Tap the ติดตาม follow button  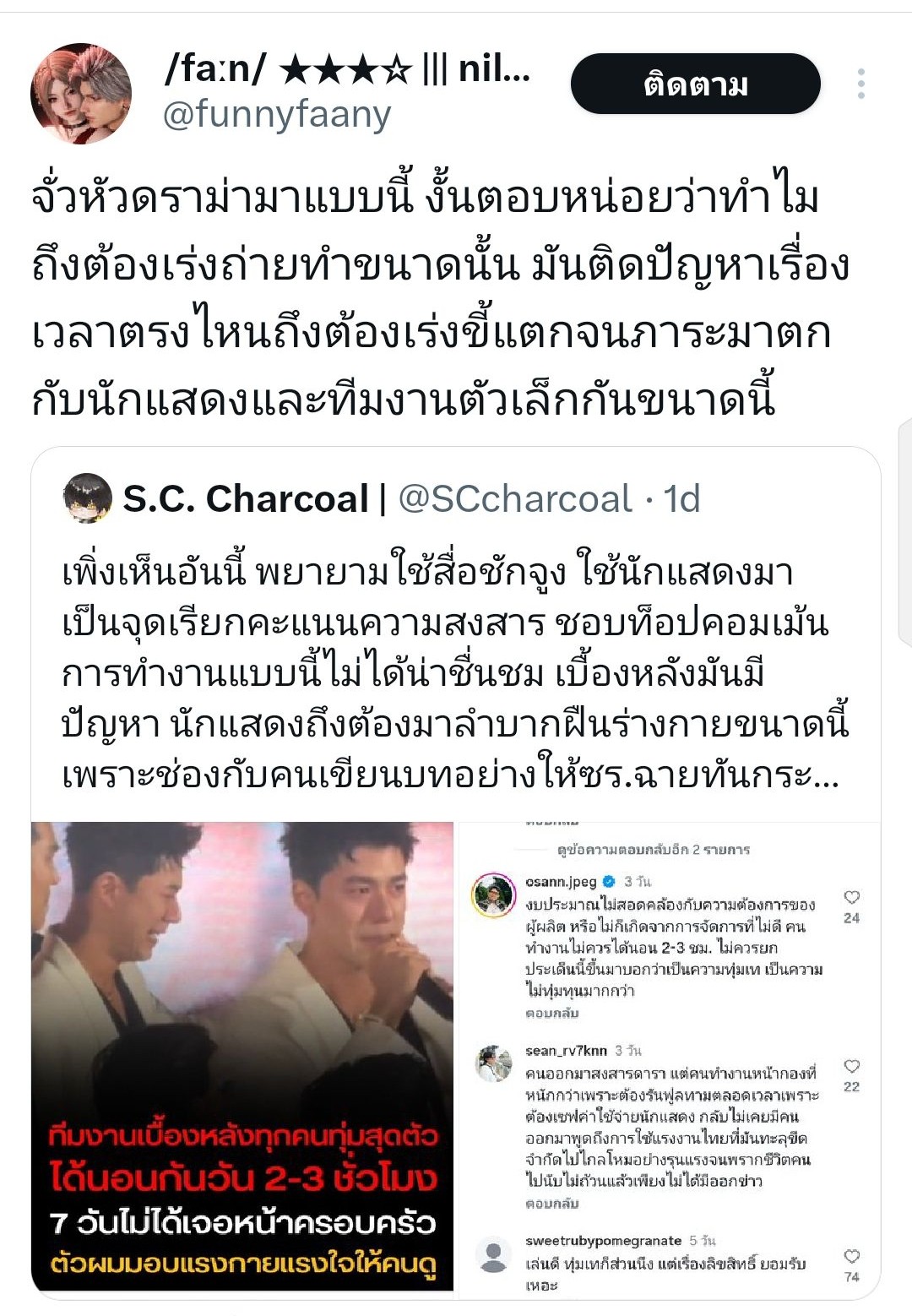point(695,84)
